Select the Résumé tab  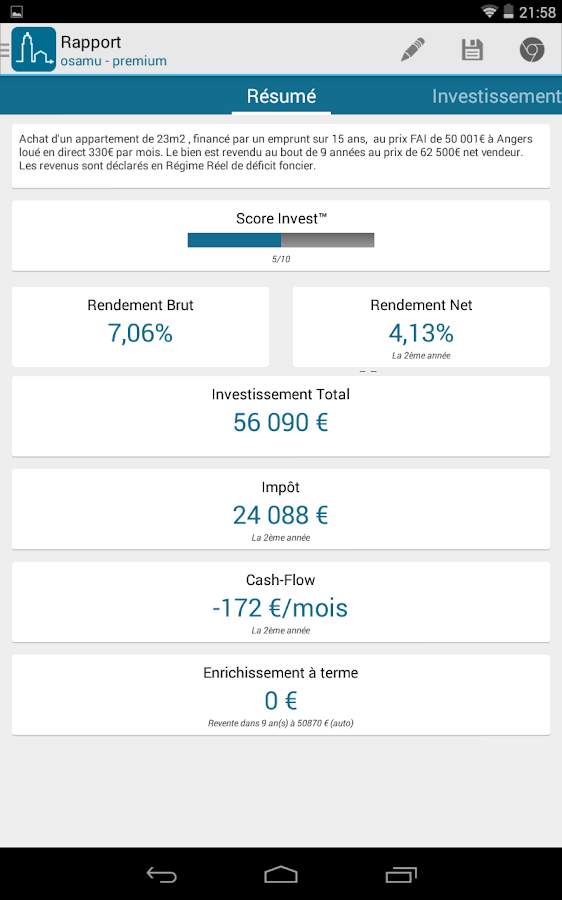coord(281,96)
